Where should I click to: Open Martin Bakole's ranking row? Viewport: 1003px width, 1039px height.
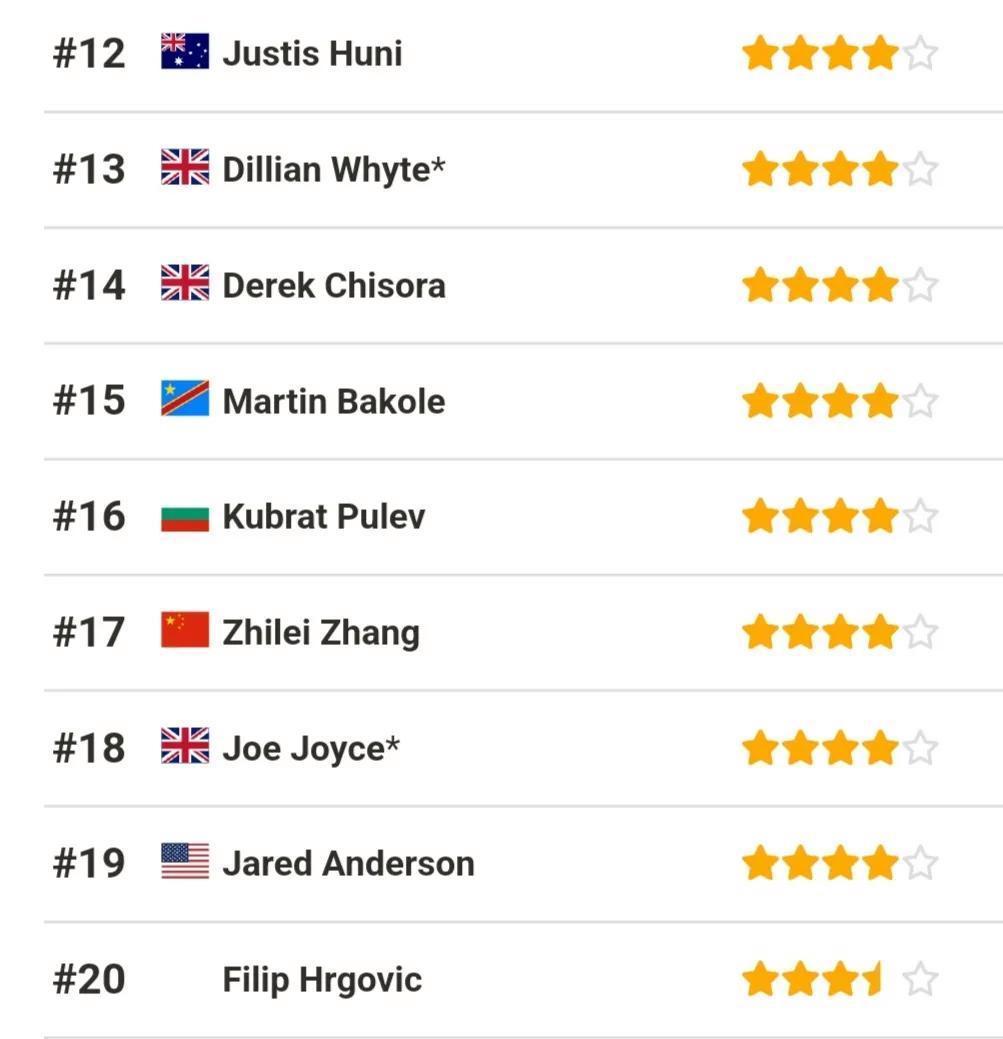pyautogui.click(x=333, y=401)
